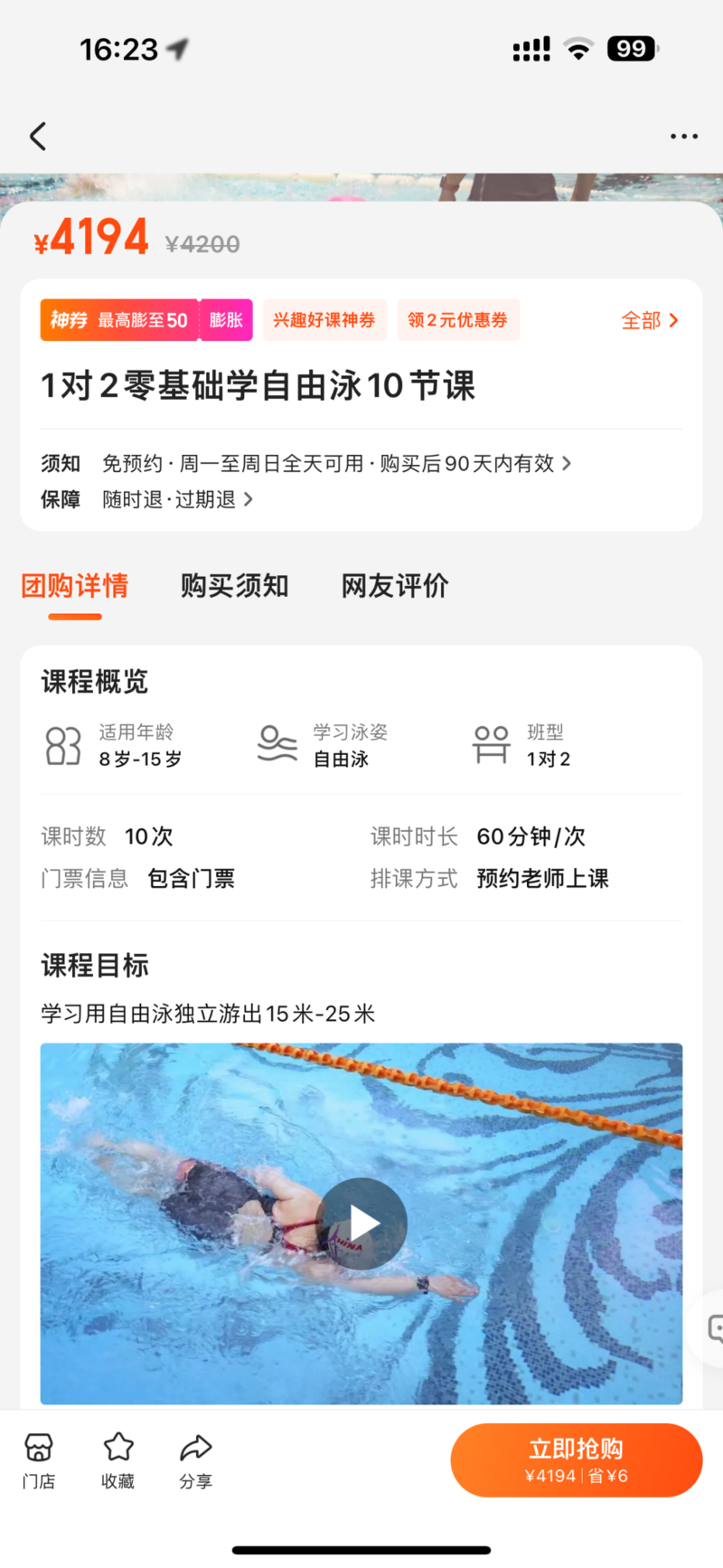Play the freestyle swimming video

pyautogui.click(x=362, y=1223)
